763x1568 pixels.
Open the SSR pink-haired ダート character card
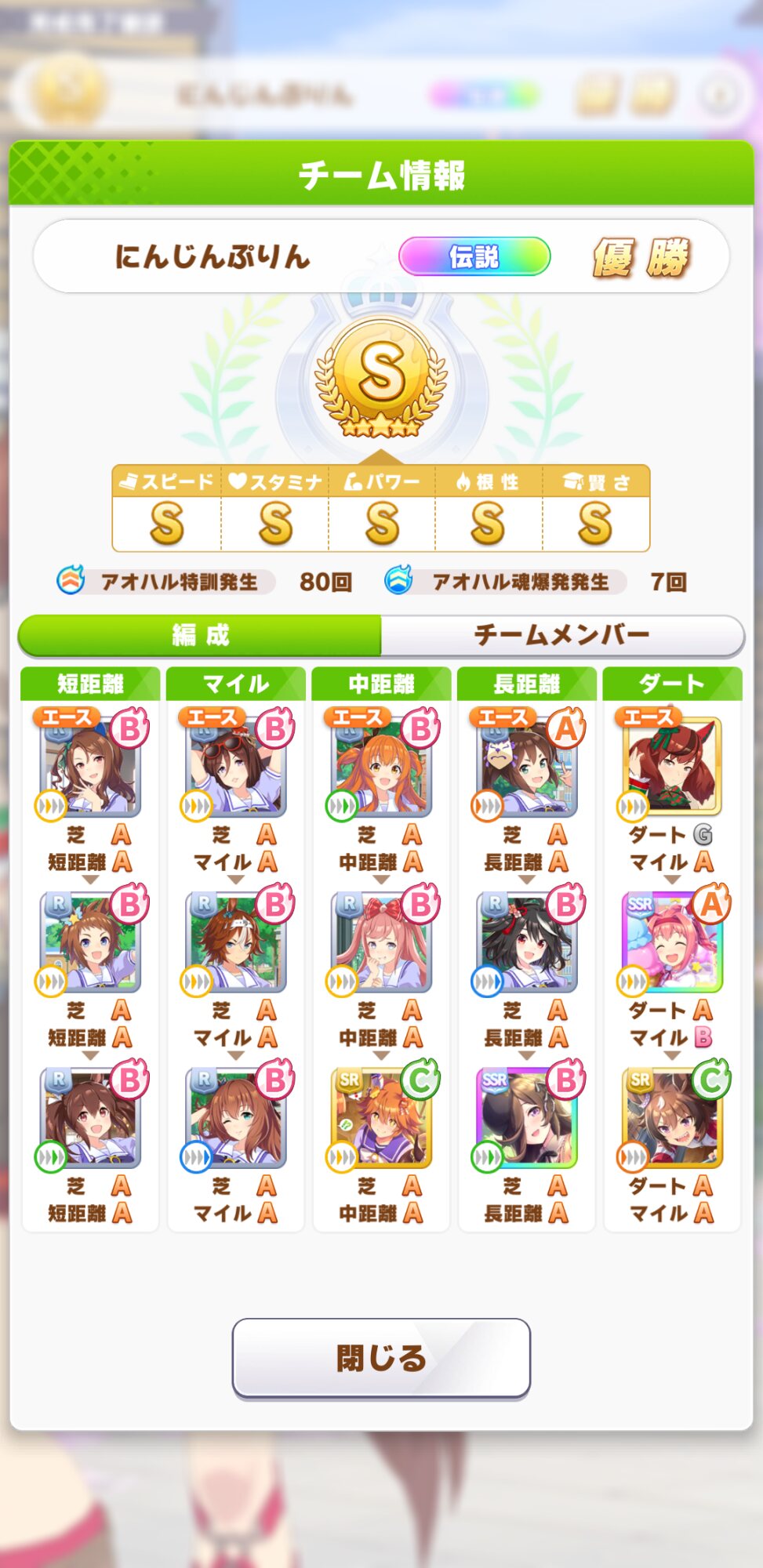tap(672, 942)
